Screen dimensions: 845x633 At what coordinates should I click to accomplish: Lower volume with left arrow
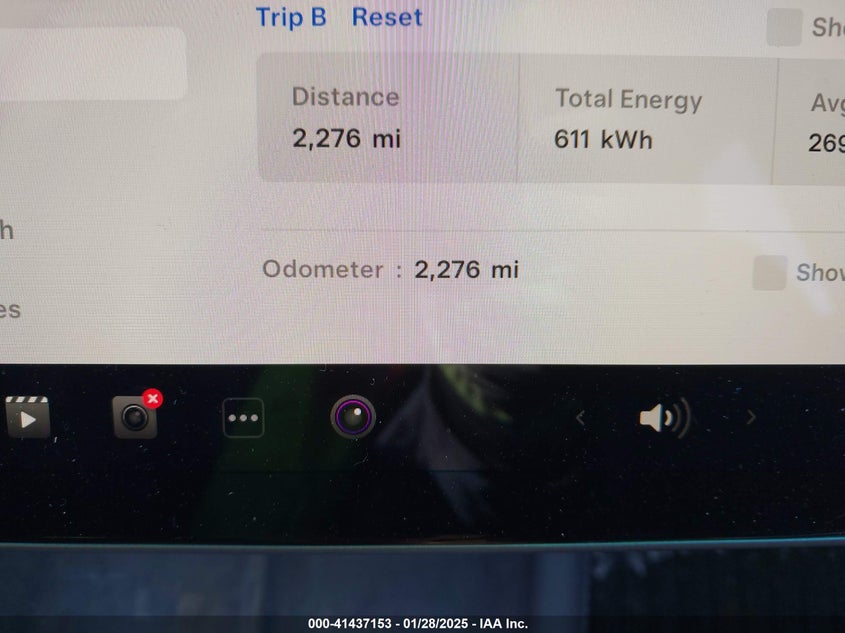[580, 418]
